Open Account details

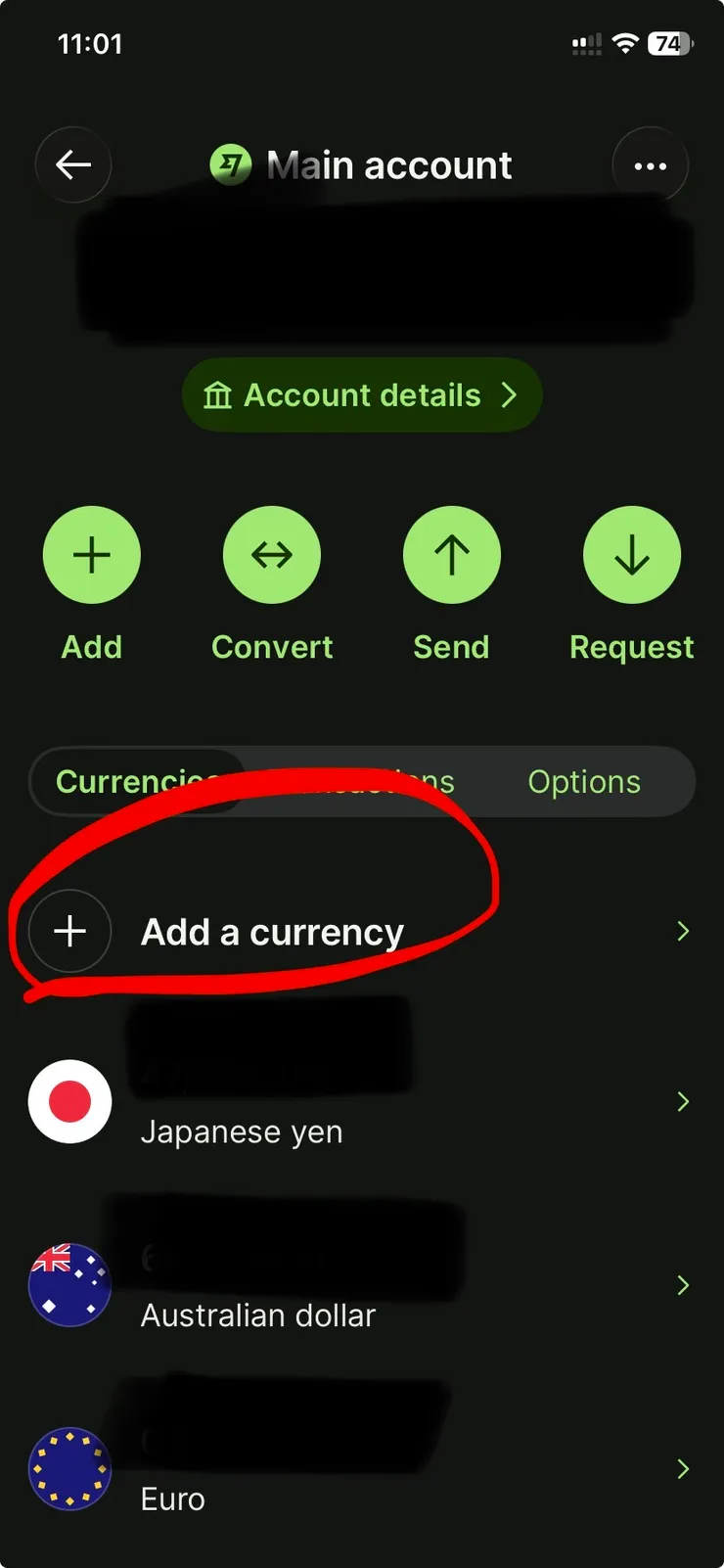[x=361, y=394]
